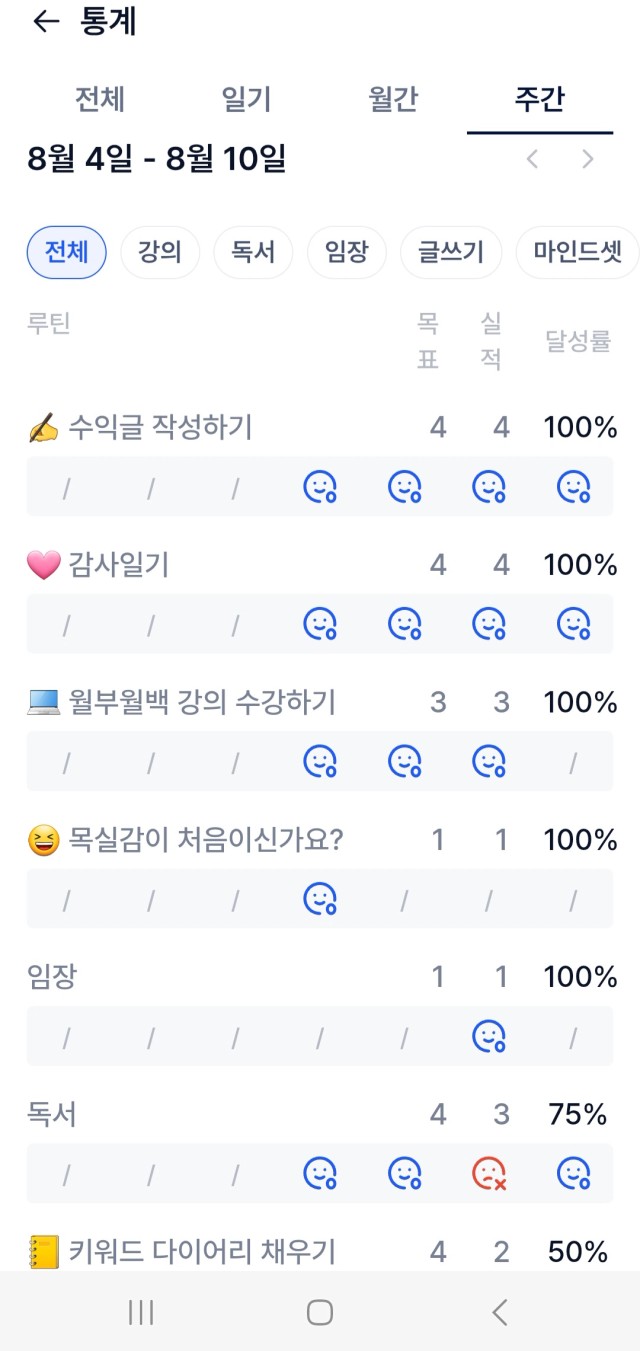Go to the next week
The height and width of the screenshot is (1351, 640).
pyautogui.click(x=588, y=159)
